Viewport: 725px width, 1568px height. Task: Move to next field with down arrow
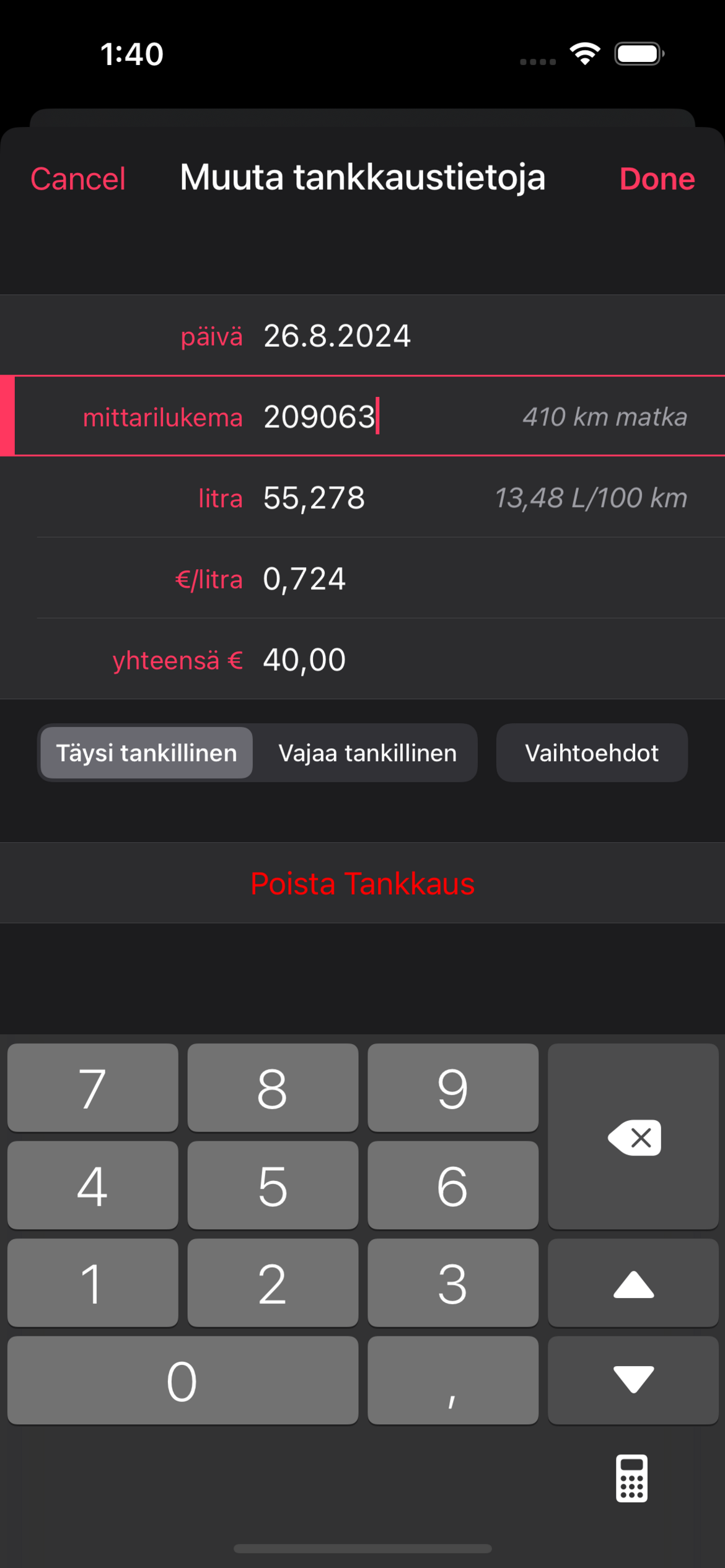tap(633, 1380)
